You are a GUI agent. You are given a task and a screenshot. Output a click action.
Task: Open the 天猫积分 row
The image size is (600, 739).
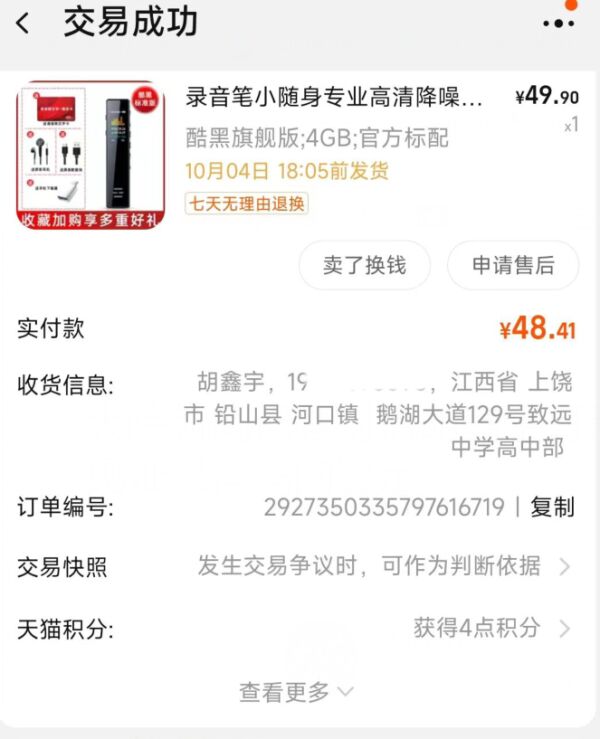[x=300, y=629]
